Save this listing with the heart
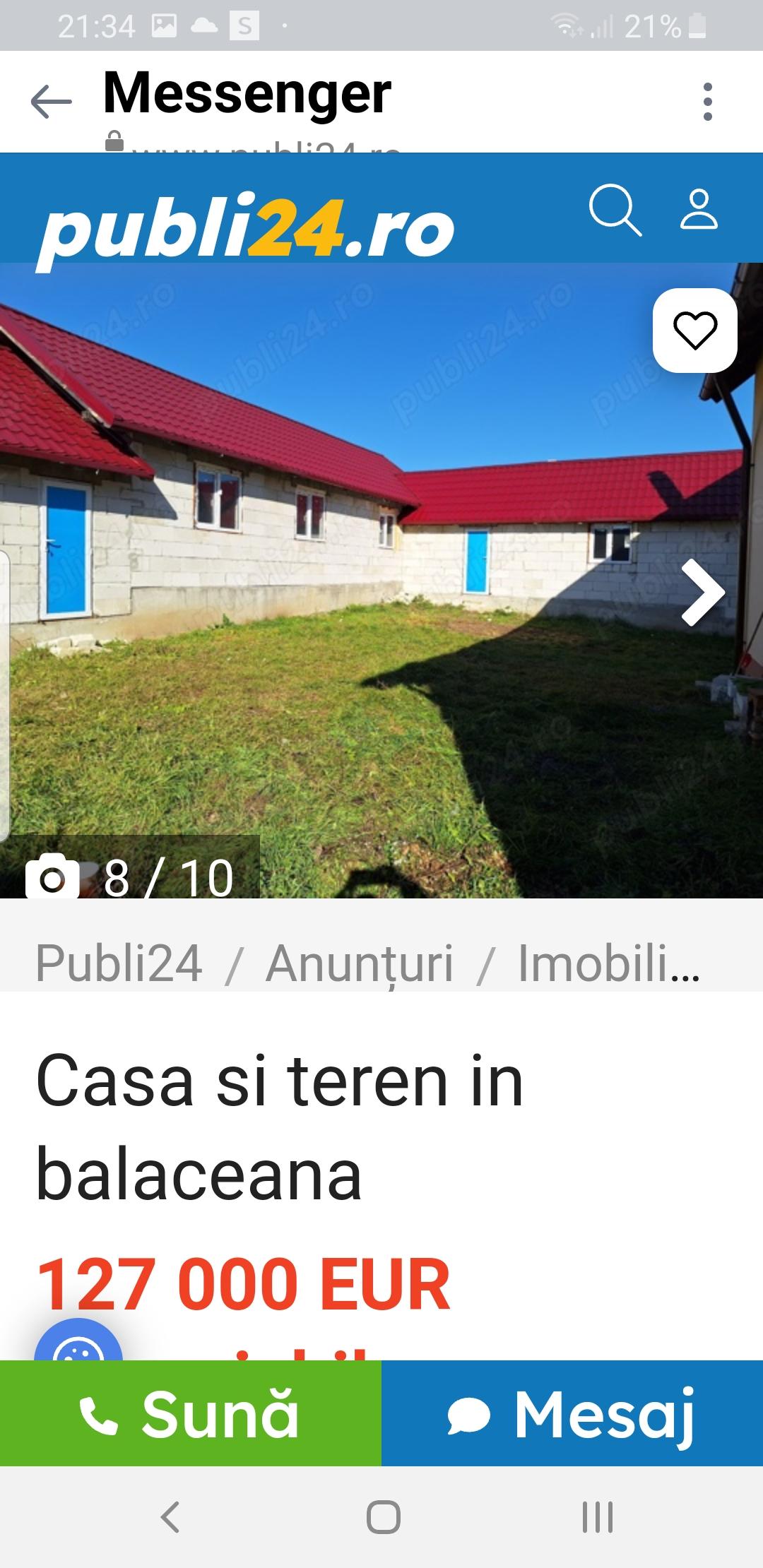 tap(695, 331)
